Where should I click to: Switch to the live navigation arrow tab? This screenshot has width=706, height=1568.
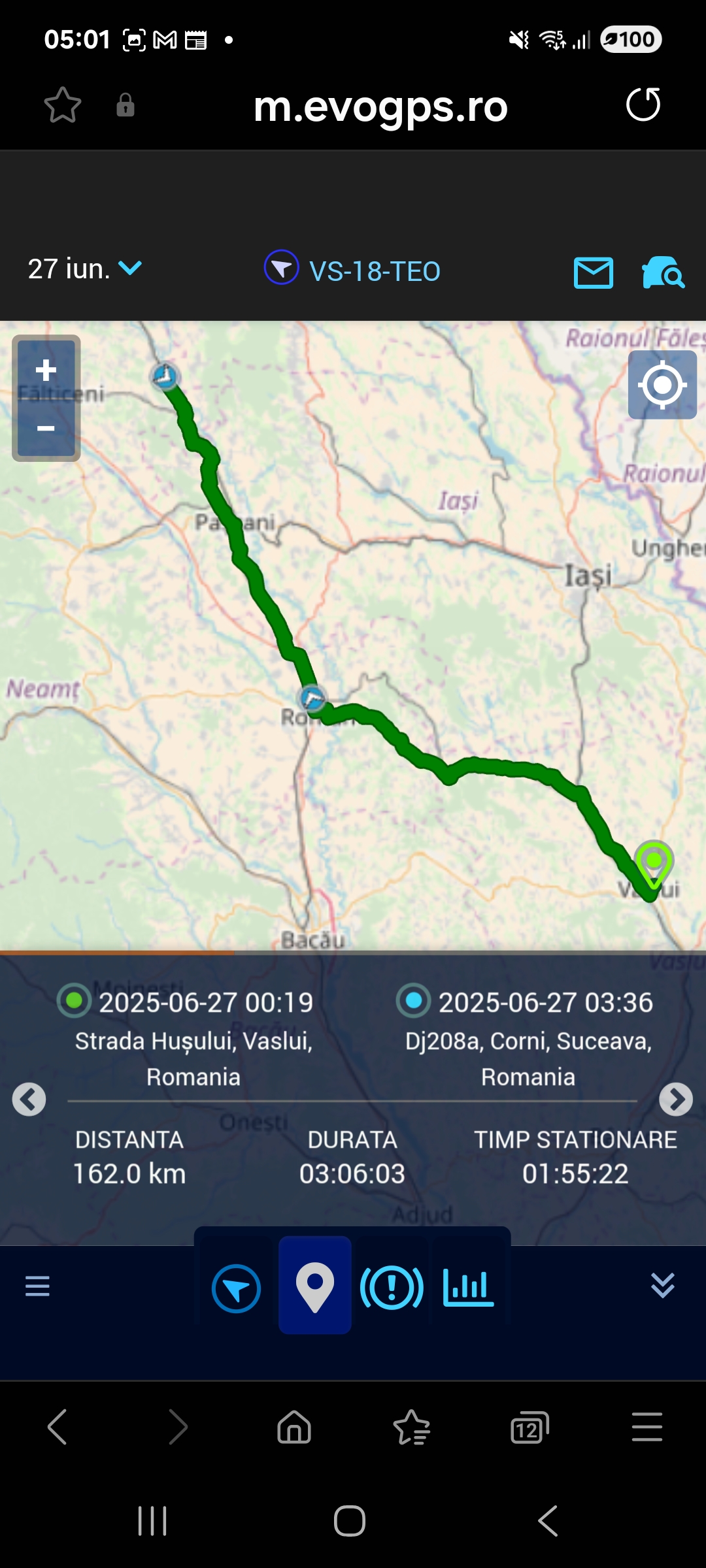tap(236, 1288)
